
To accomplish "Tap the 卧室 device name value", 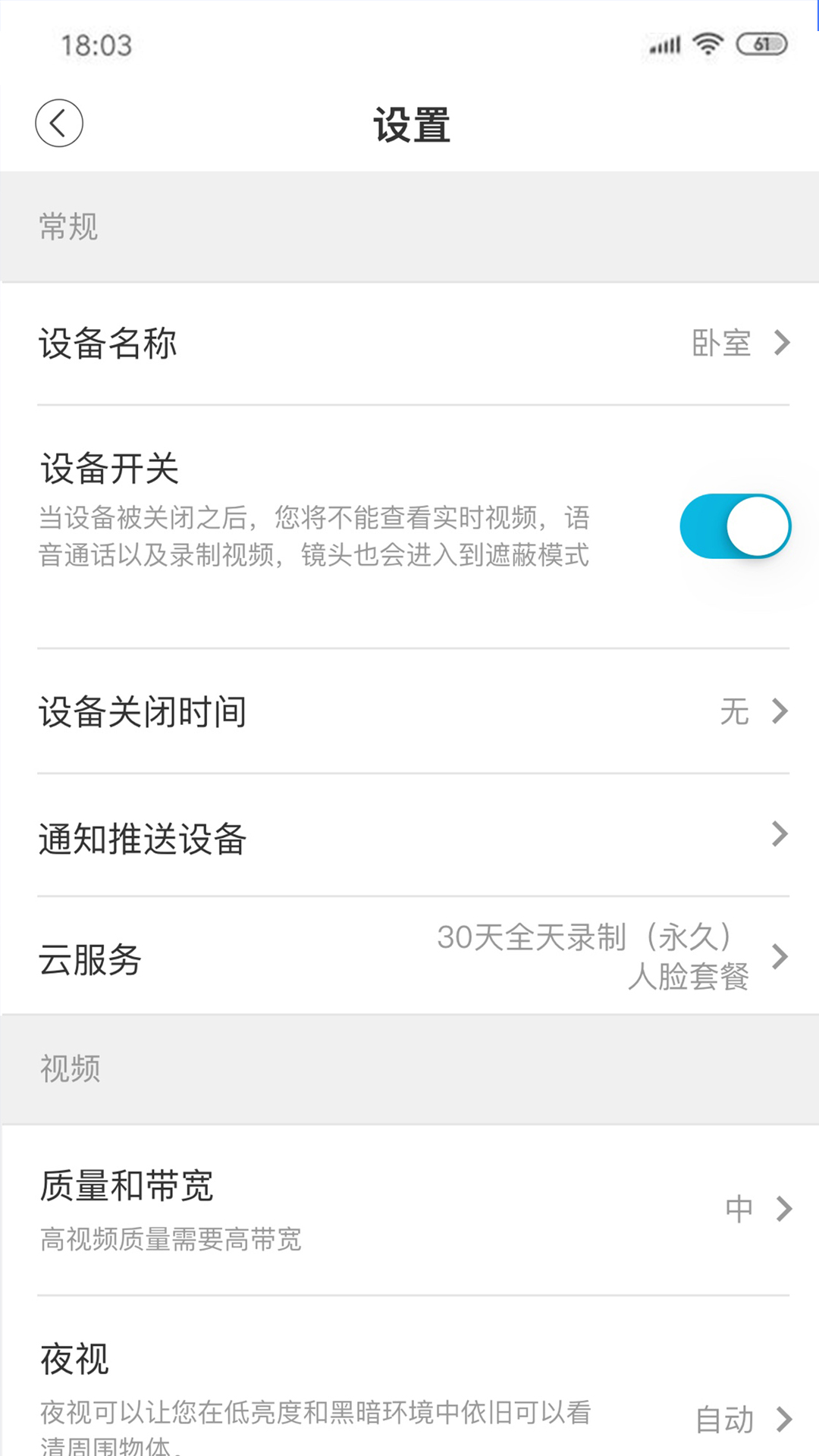I will (722, 344).
